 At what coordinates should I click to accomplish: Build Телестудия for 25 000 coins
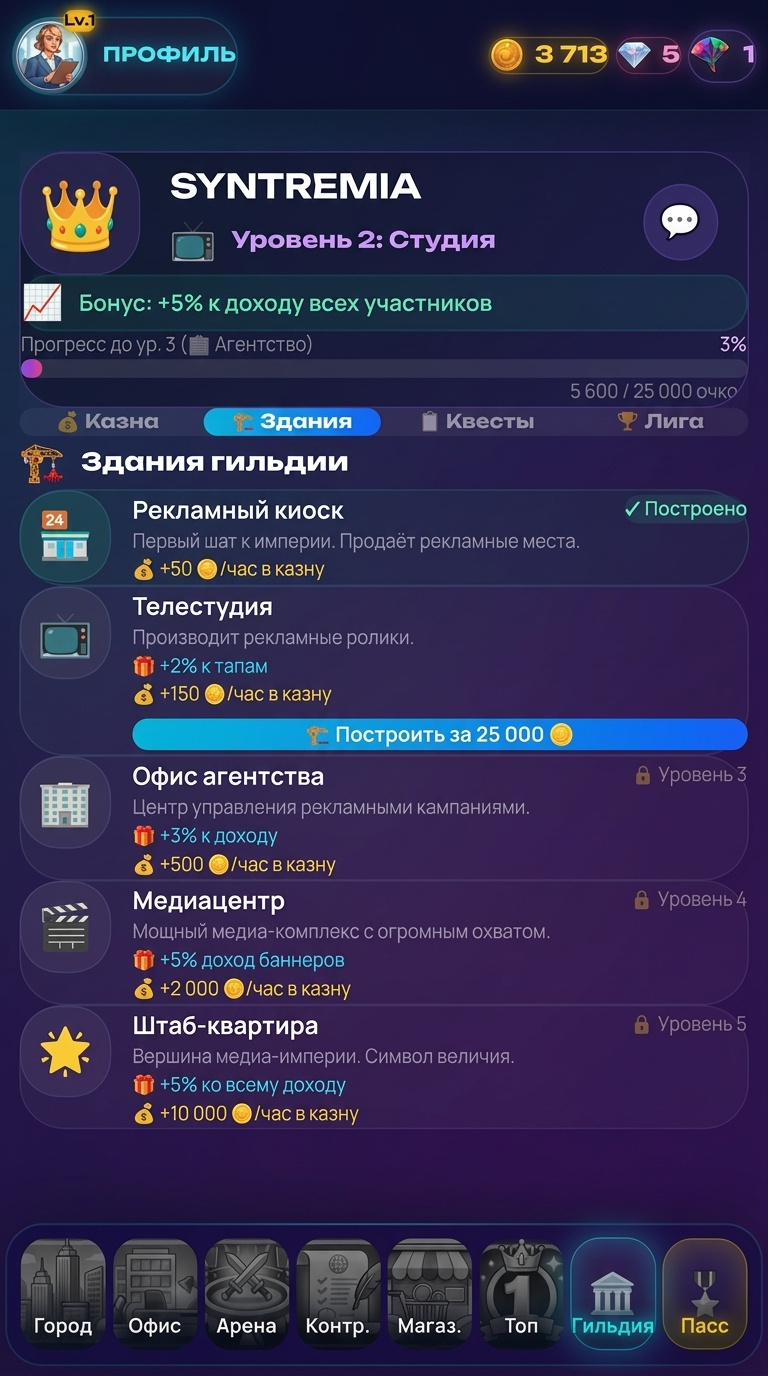[440, 734]
